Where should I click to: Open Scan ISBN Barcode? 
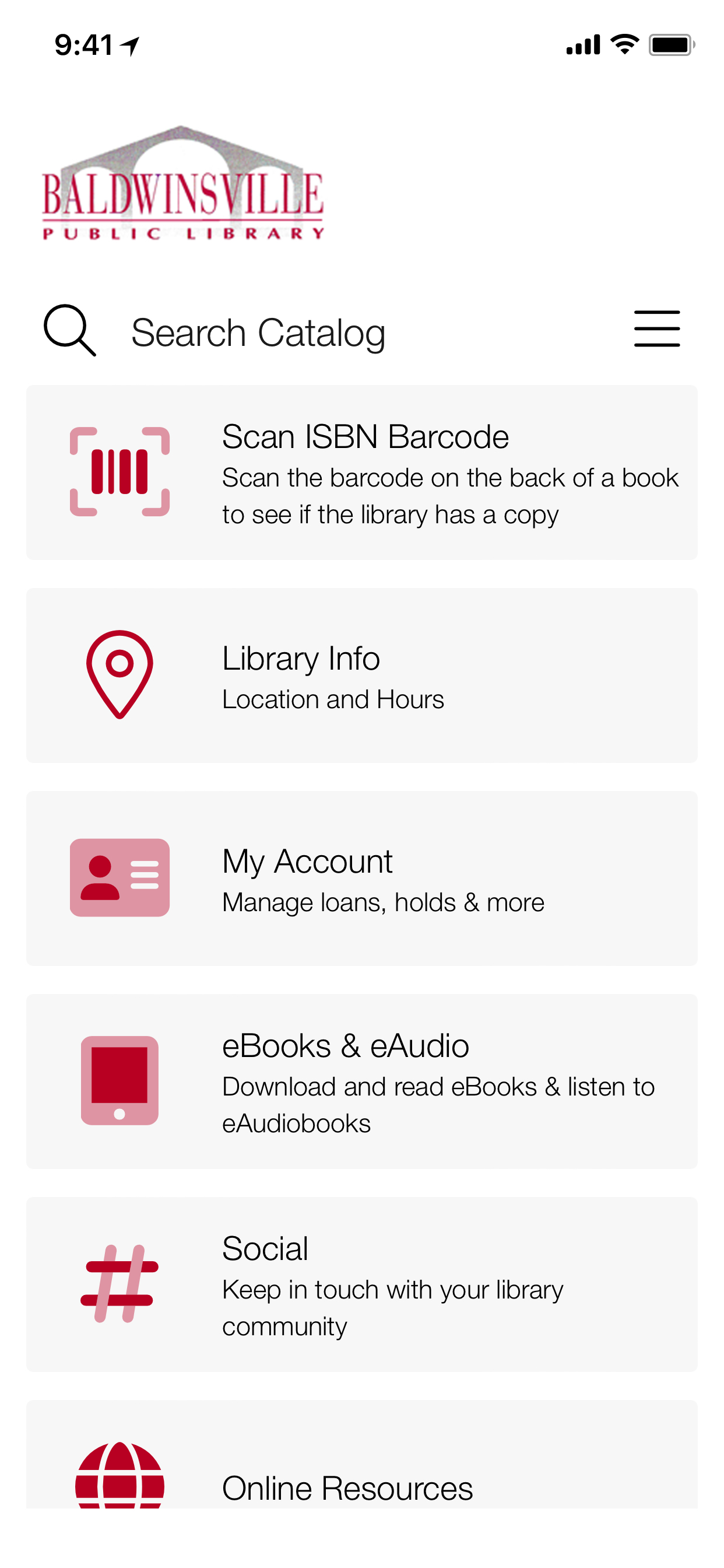click(x=361, y=473)
